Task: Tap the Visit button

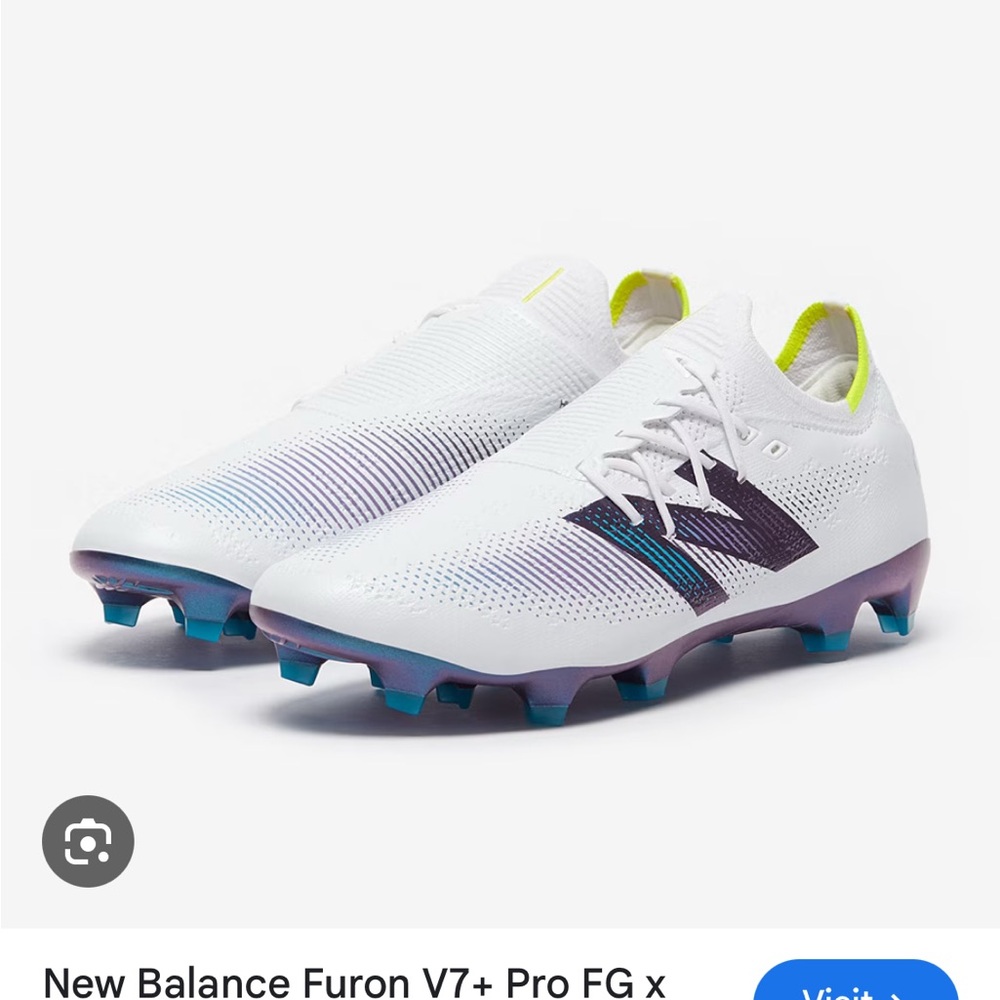Action: click(x=855, y=985)
